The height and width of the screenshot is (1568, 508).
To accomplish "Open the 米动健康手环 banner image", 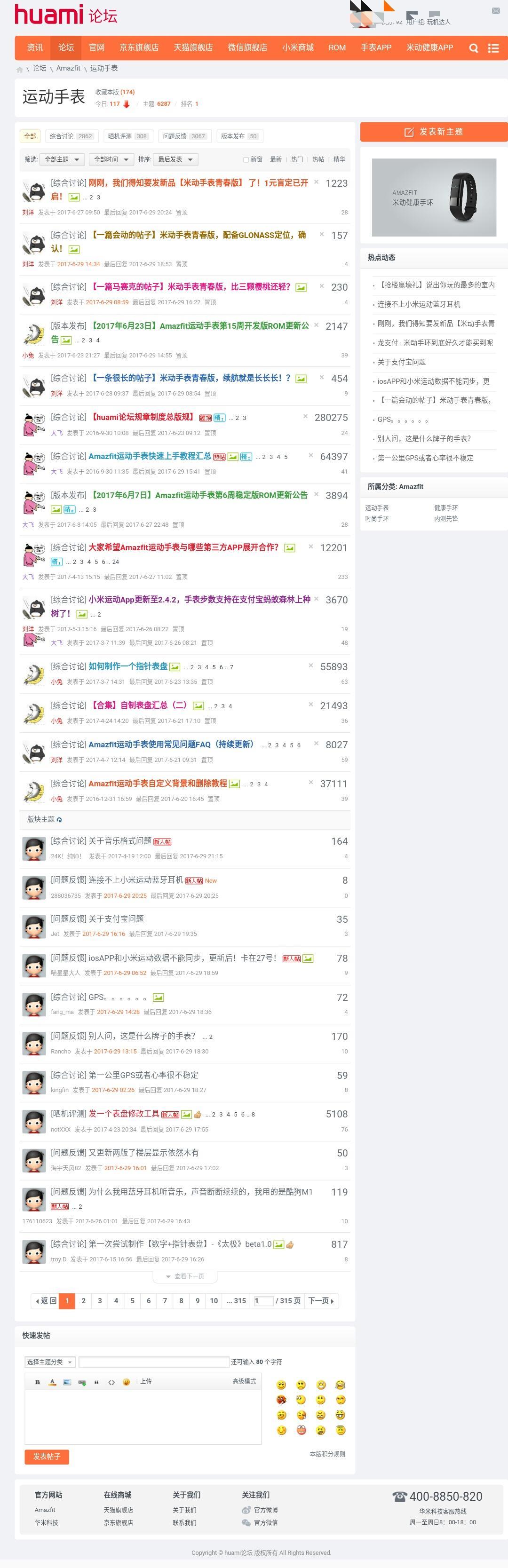I will (x=434, y=197).
